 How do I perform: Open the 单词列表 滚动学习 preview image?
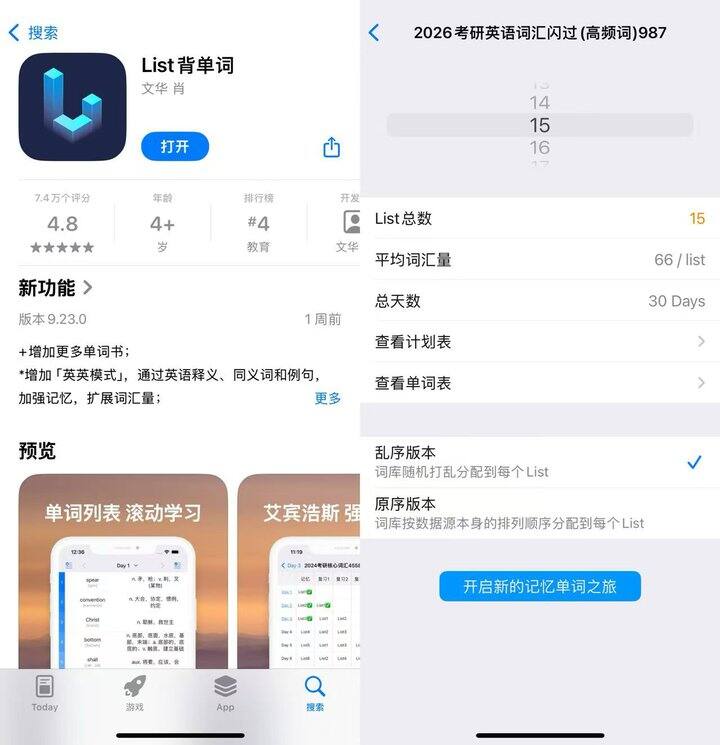coord(123,571)
